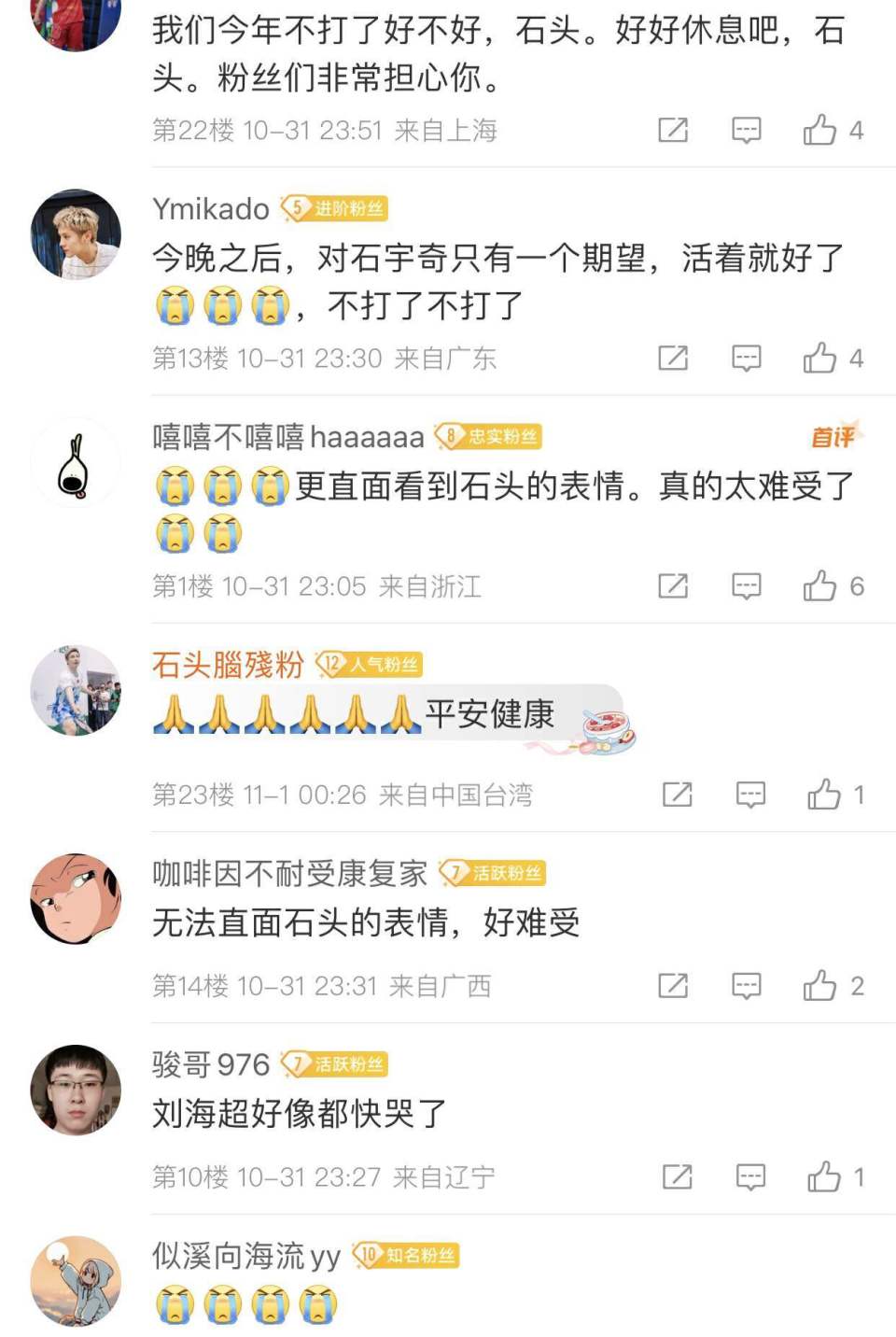Like 咖啡因不耐受康复家's comment
This screenshot has height=1337, width=896.
(822, 985)
